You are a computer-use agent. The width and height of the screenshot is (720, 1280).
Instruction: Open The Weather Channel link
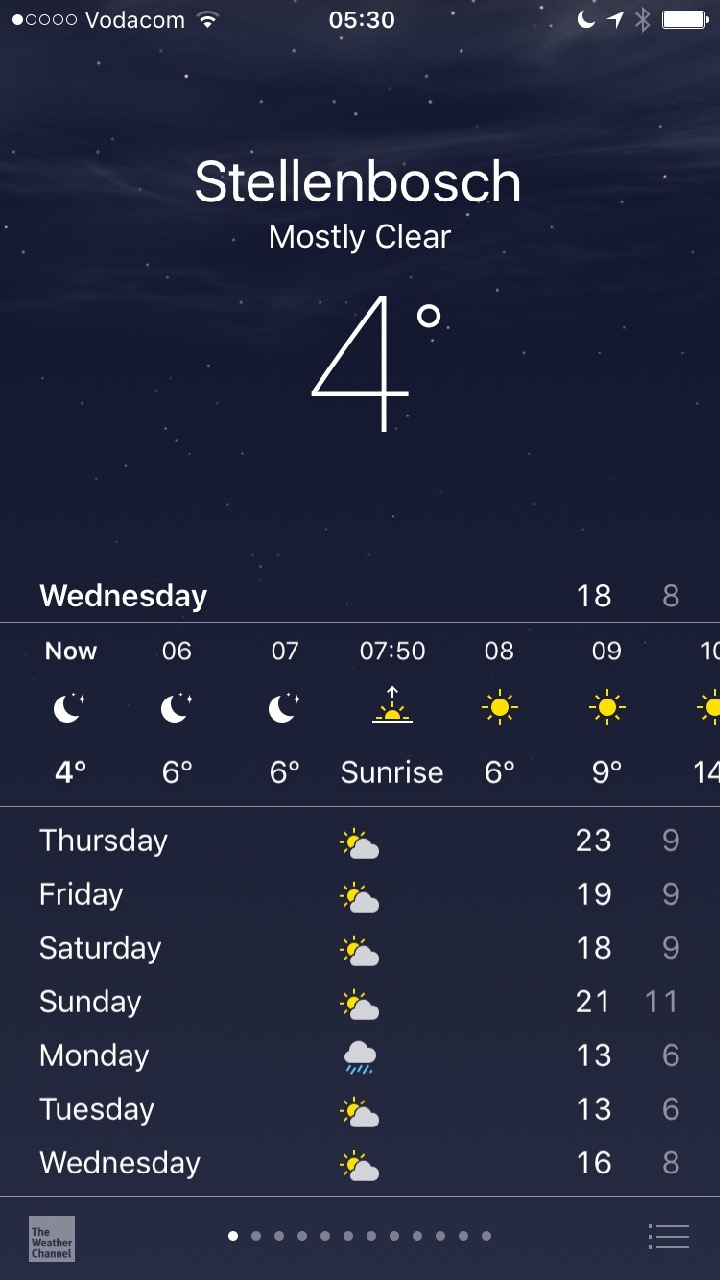pyautogui.click(x=52, y=1238)
